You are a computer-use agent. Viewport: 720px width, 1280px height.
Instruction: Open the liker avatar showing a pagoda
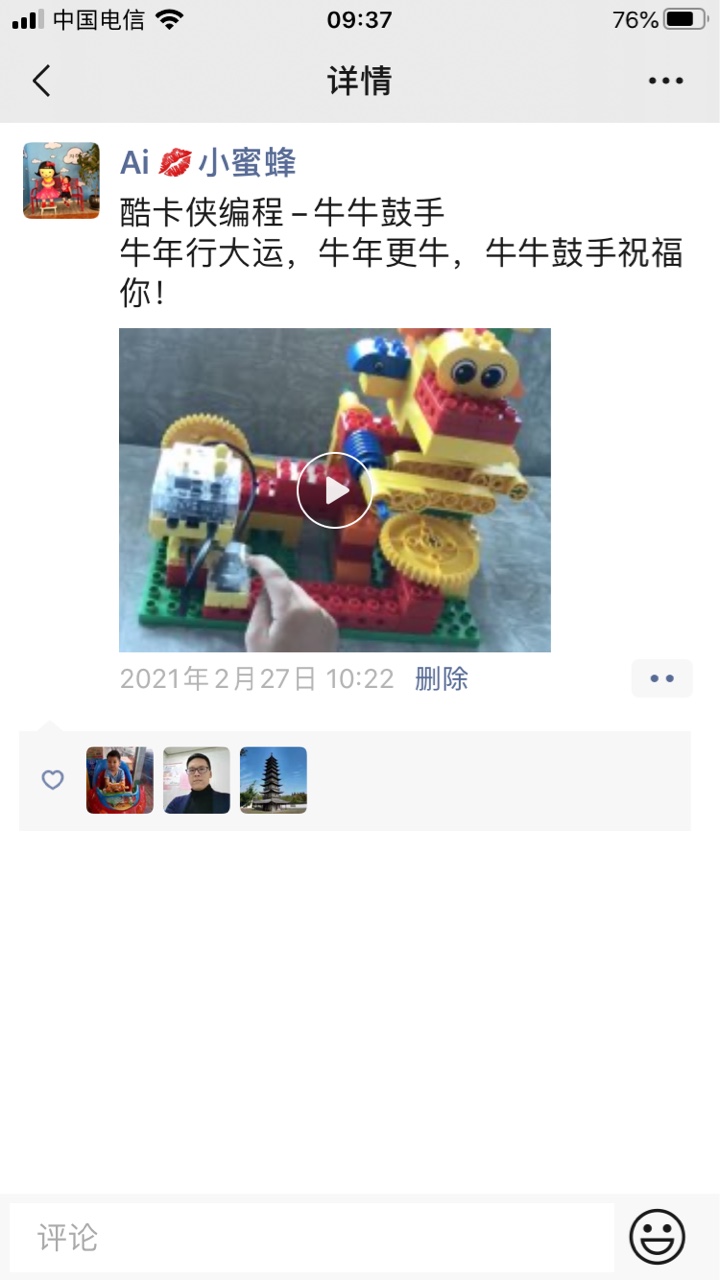pos(273,780)
